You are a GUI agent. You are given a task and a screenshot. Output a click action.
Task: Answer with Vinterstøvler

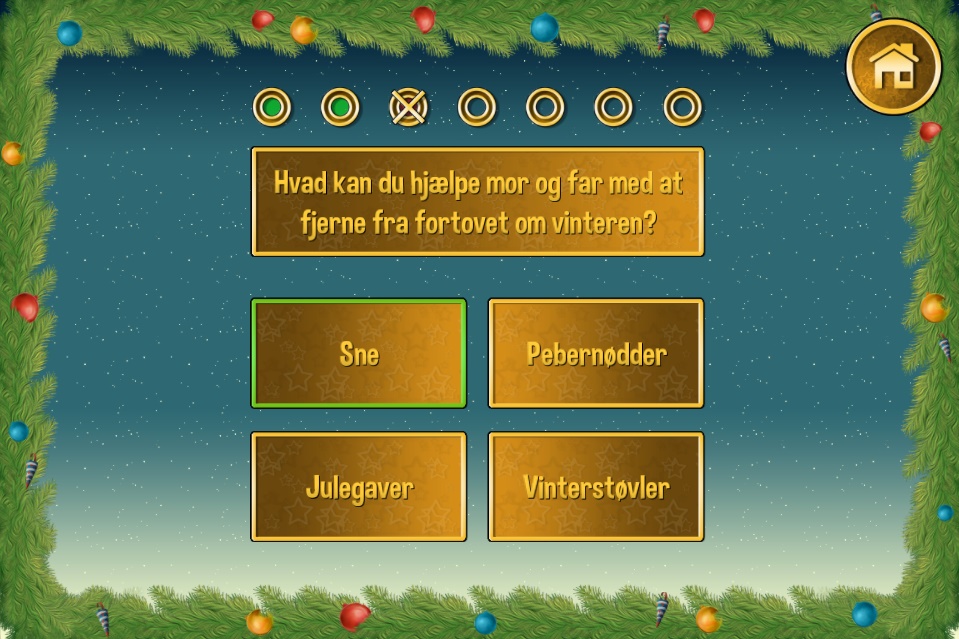coord(596,487)
